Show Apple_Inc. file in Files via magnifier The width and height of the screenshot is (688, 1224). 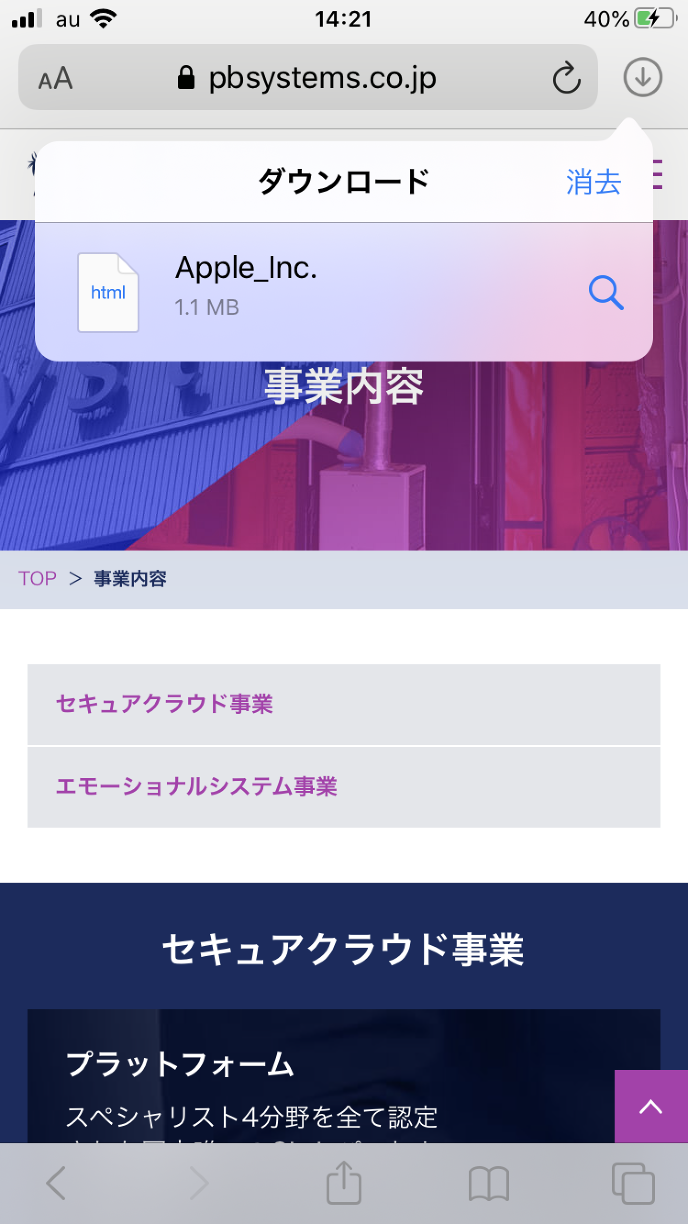tap(606, 292)
